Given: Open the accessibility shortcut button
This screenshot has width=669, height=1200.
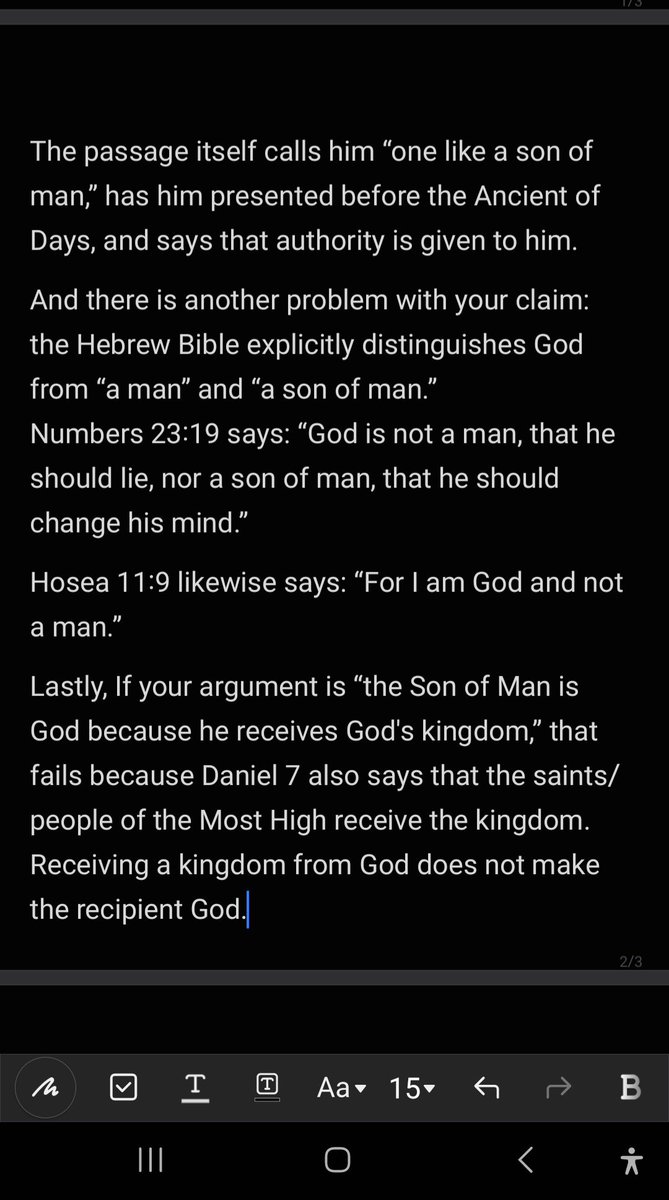Looking at the screenshot, I should tap(631, 1160).
